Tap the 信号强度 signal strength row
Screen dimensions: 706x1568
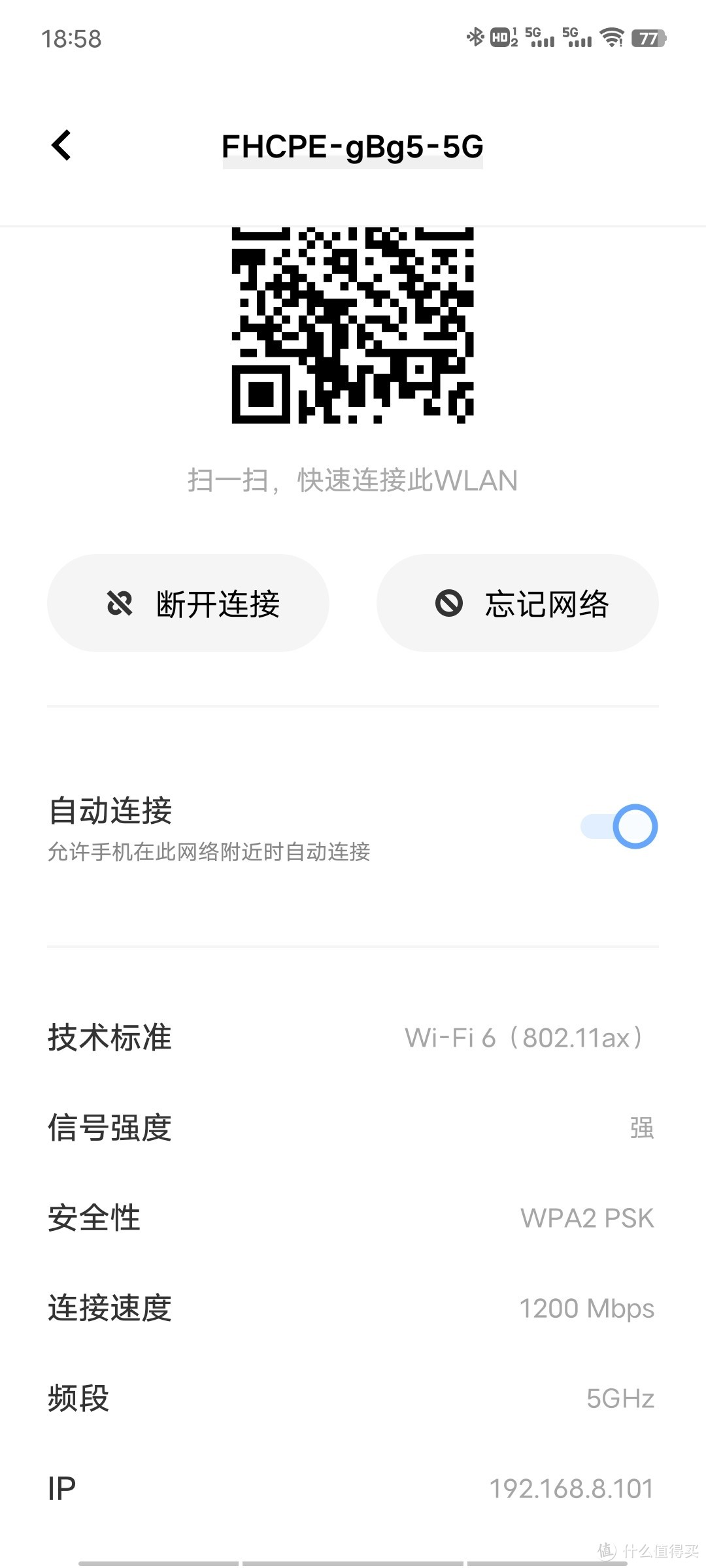tap(353, 1126)
